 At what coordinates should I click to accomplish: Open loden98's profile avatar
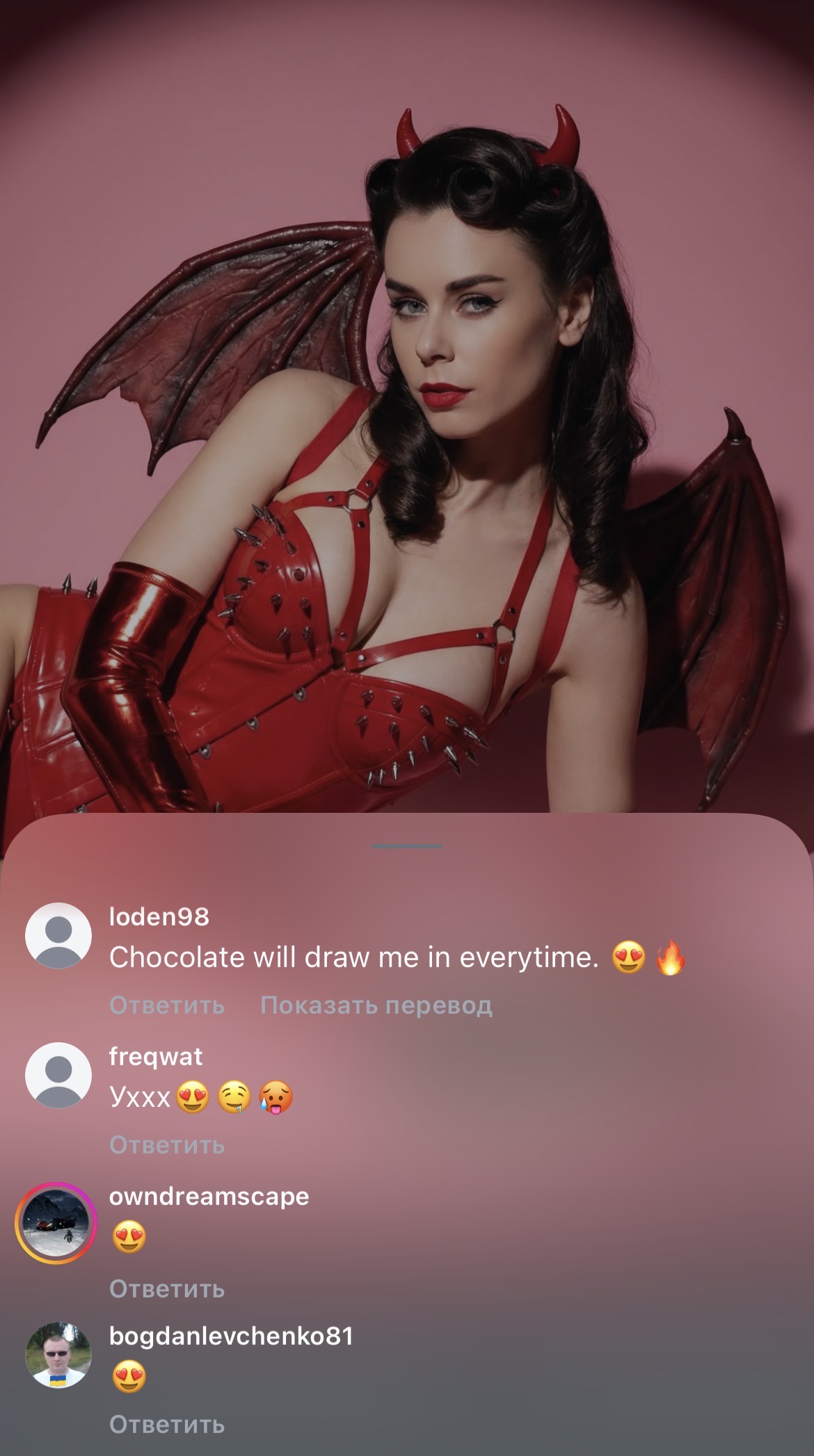(x=58, y=936)
